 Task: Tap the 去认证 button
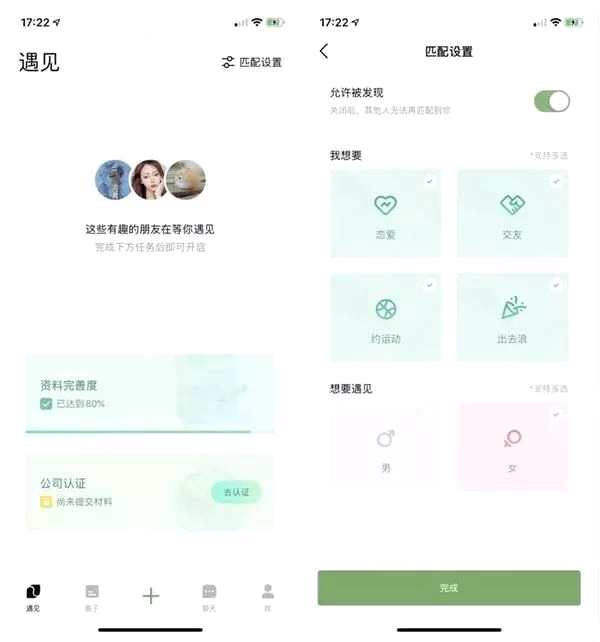tap(236, 492)
